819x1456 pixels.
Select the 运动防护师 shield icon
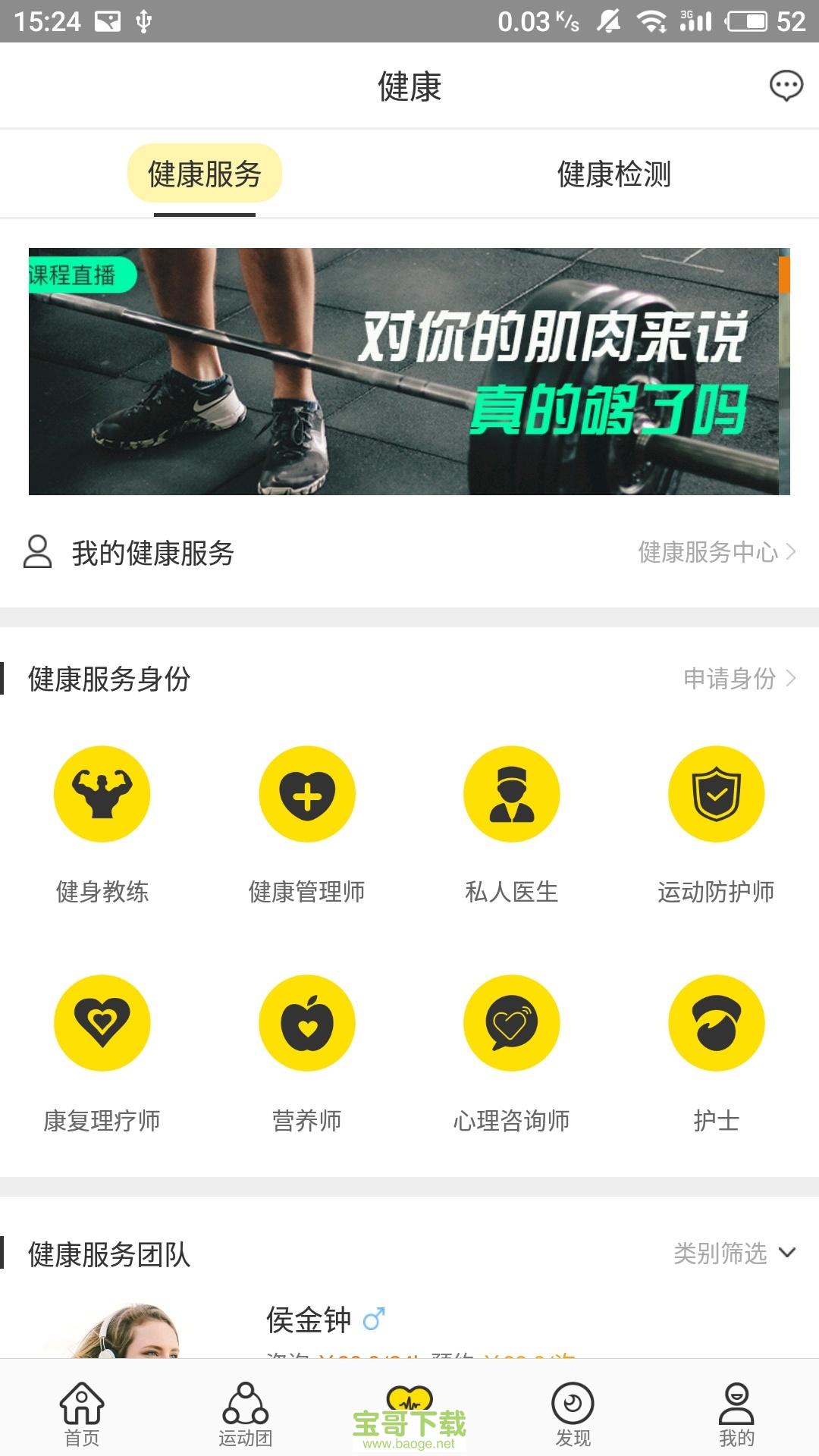coord(715,793)
